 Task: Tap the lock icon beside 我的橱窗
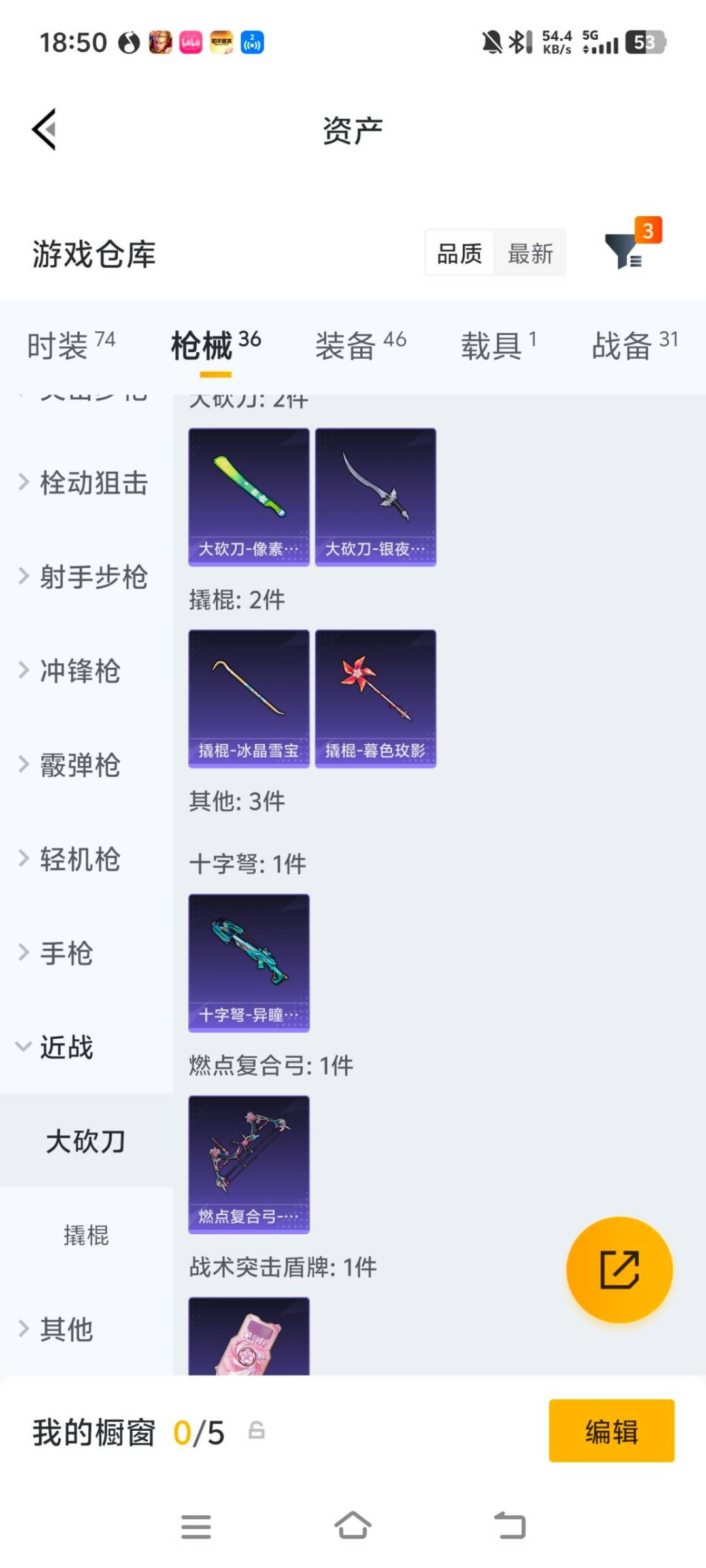(258, 1431)
